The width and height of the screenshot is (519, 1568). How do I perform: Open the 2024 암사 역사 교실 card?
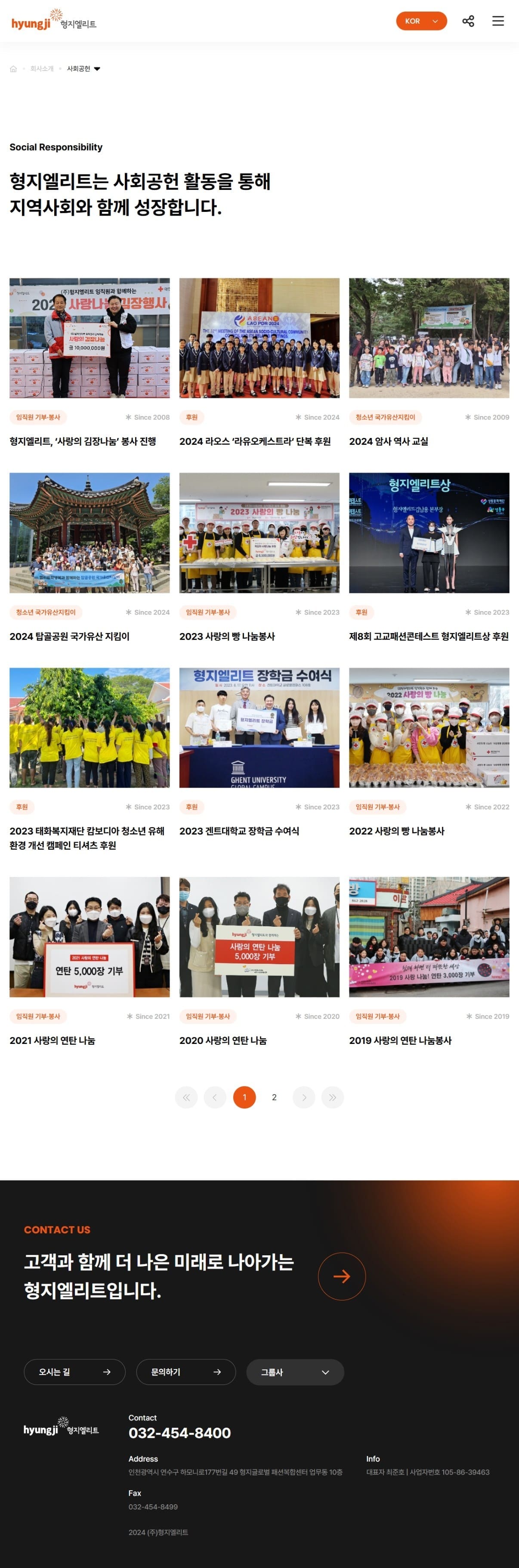point(429,338)
